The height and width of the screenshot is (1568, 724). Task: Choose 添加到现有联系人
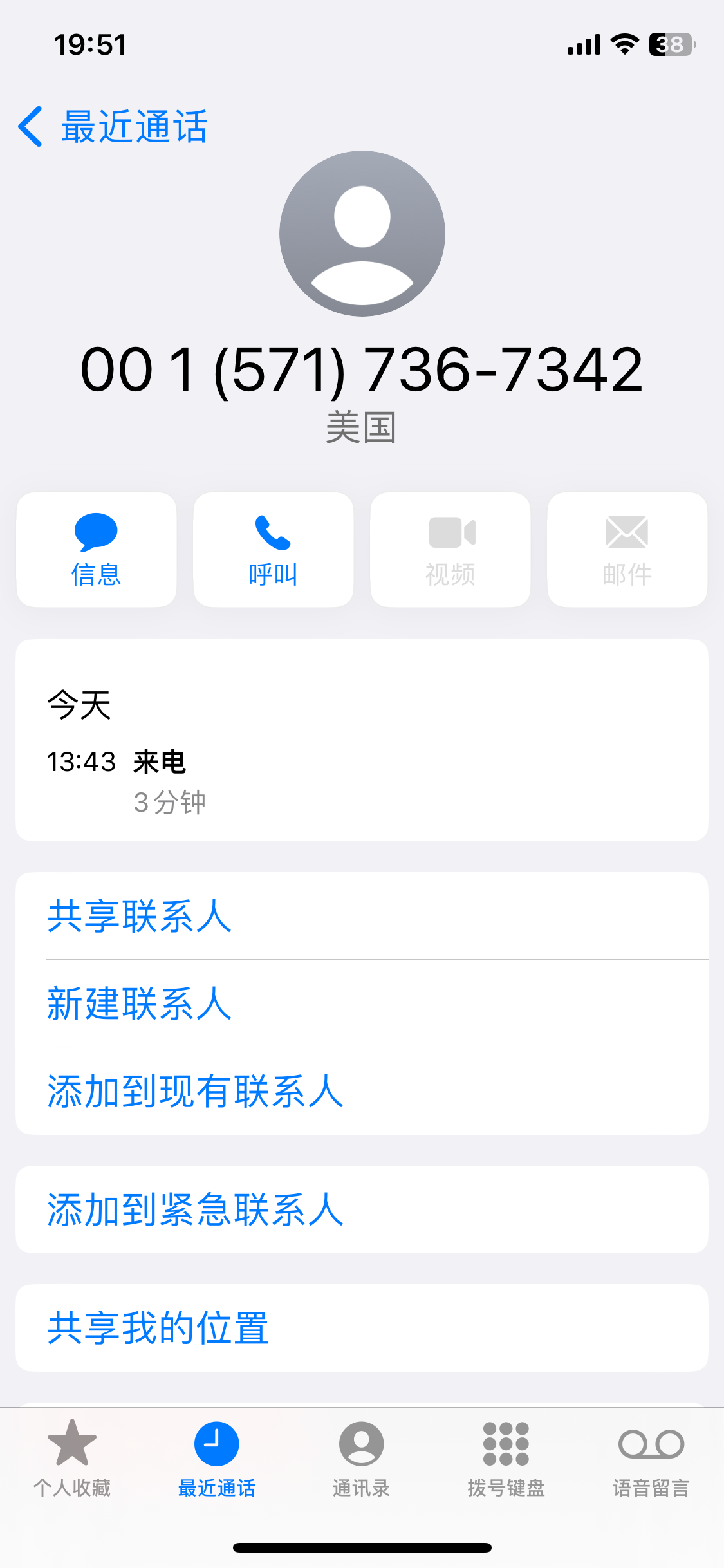pyautogui.click(x=195, y=1091)
